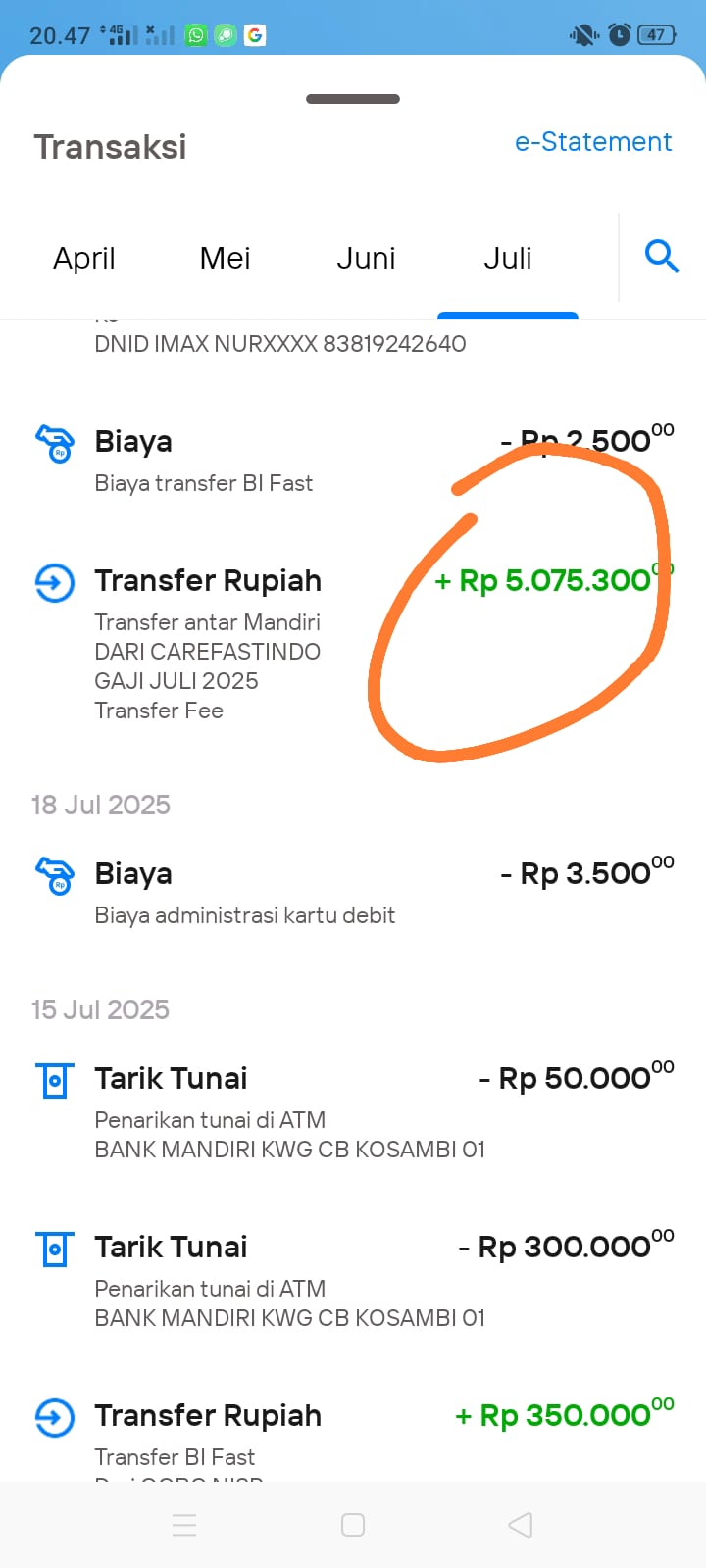The image size is (706, 1568).
Task: Go back using the system back button
Action: tap(521, 1525)
